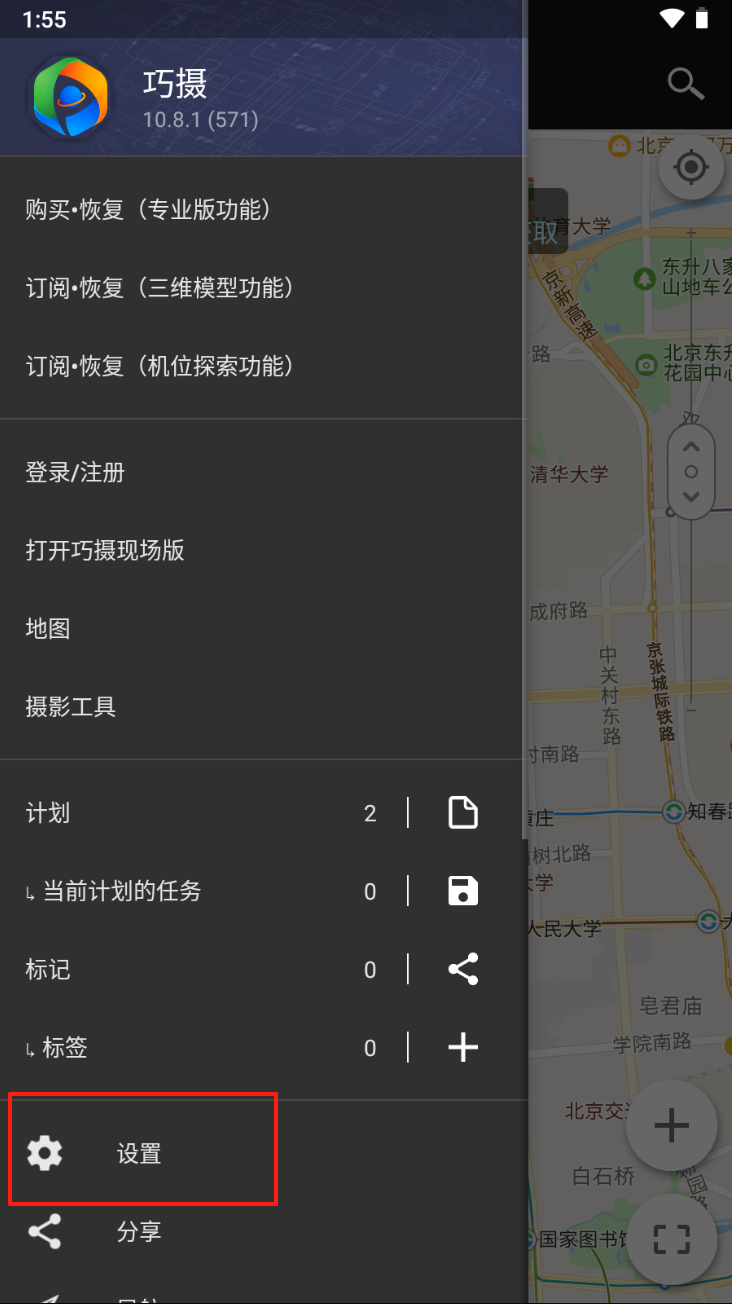
Task: Open 购买•恢复 (专业版功能) purchase option
Action: [x=148, y=210]
